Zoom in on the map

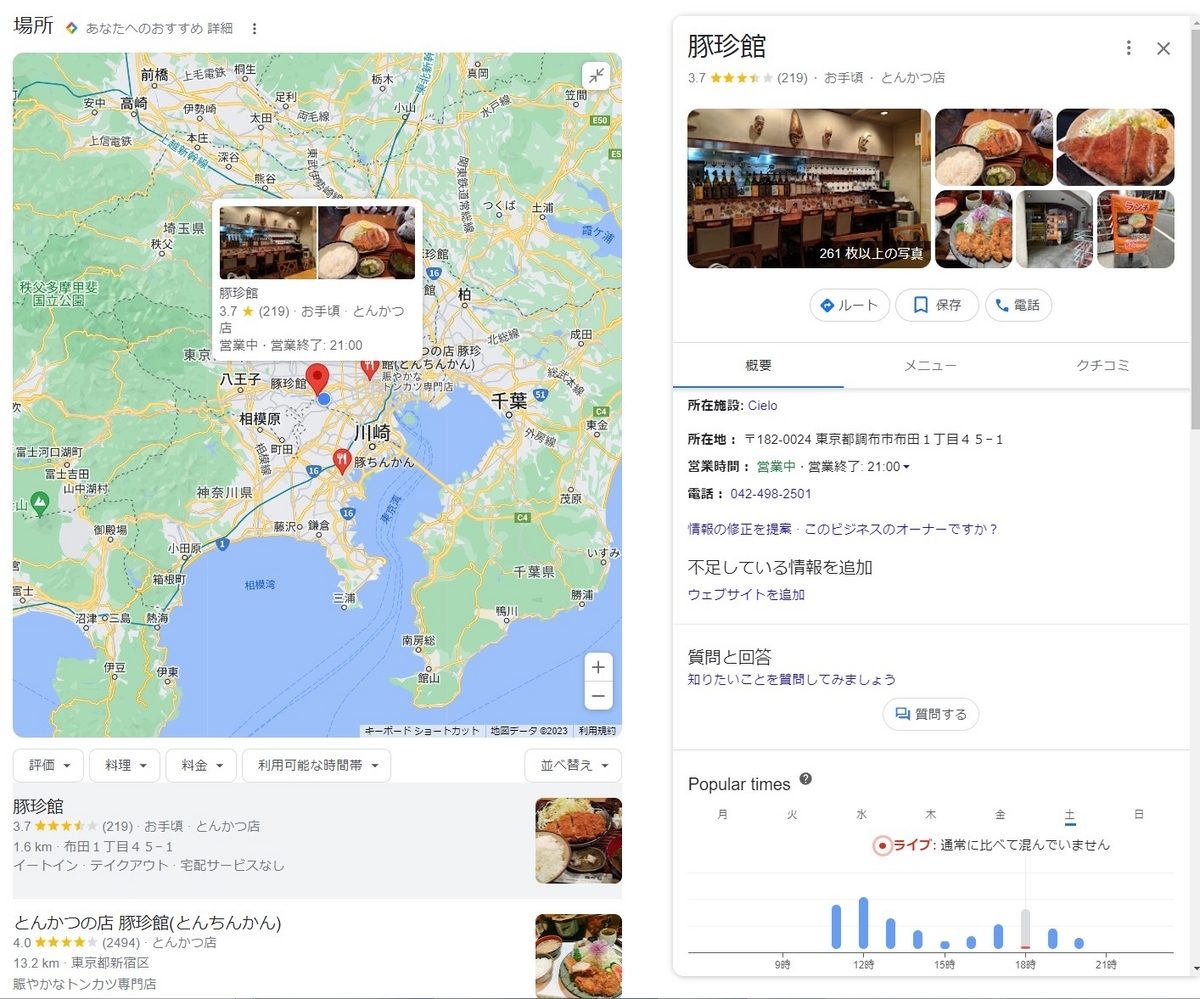[x=598, y=667]
